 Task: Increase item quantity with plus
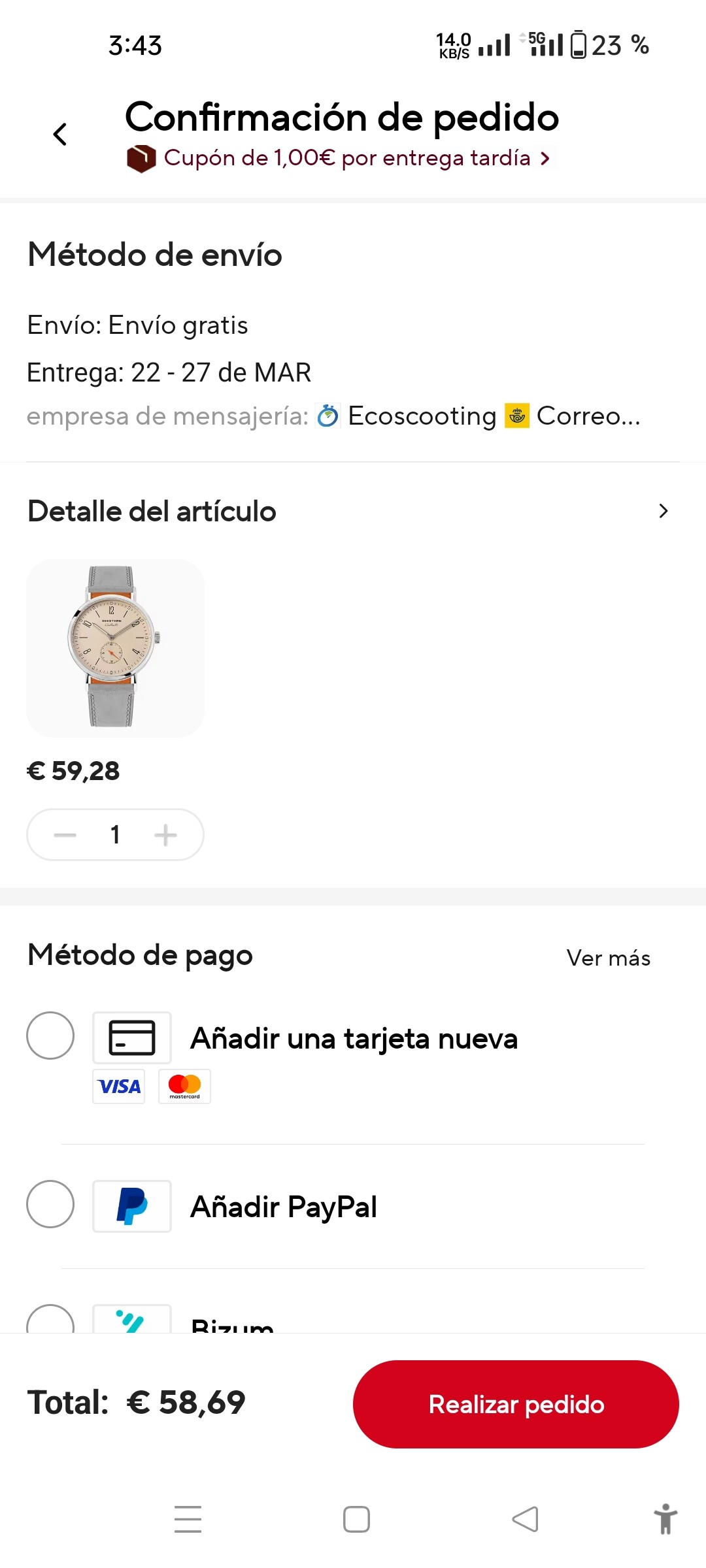click(x=165, y=835)
